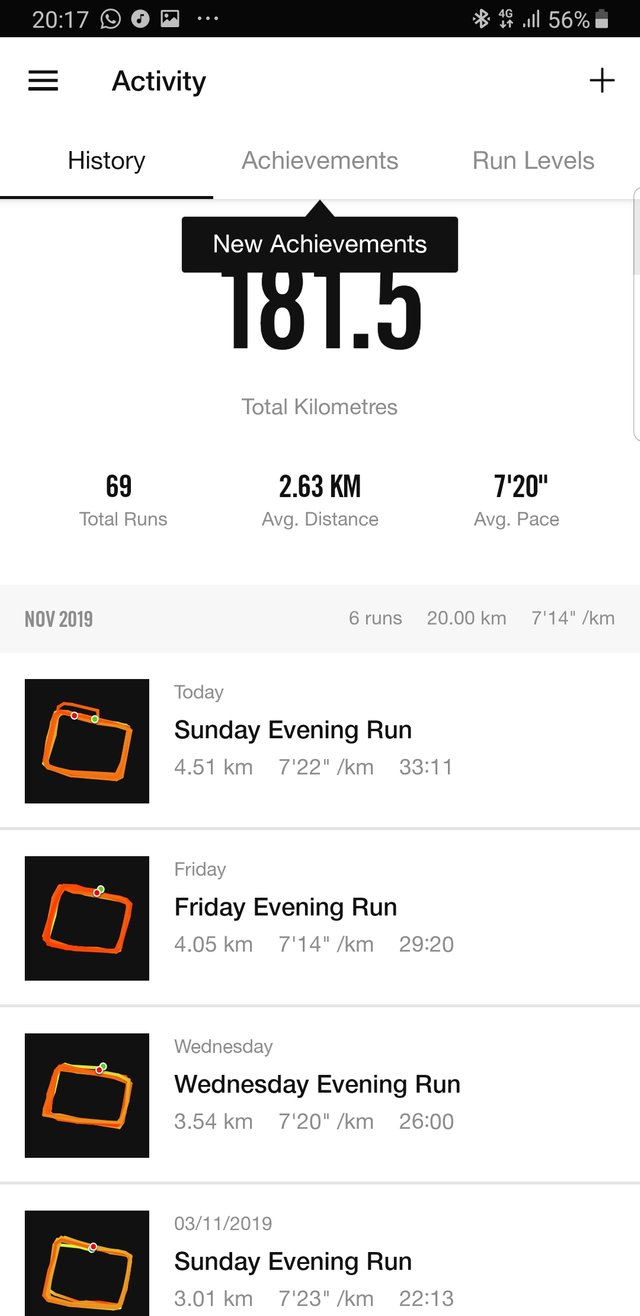The image size is (640, 1316).
Task: Open today's Sunday Evening Run of 4.51 km
Action: click(320, 741)
